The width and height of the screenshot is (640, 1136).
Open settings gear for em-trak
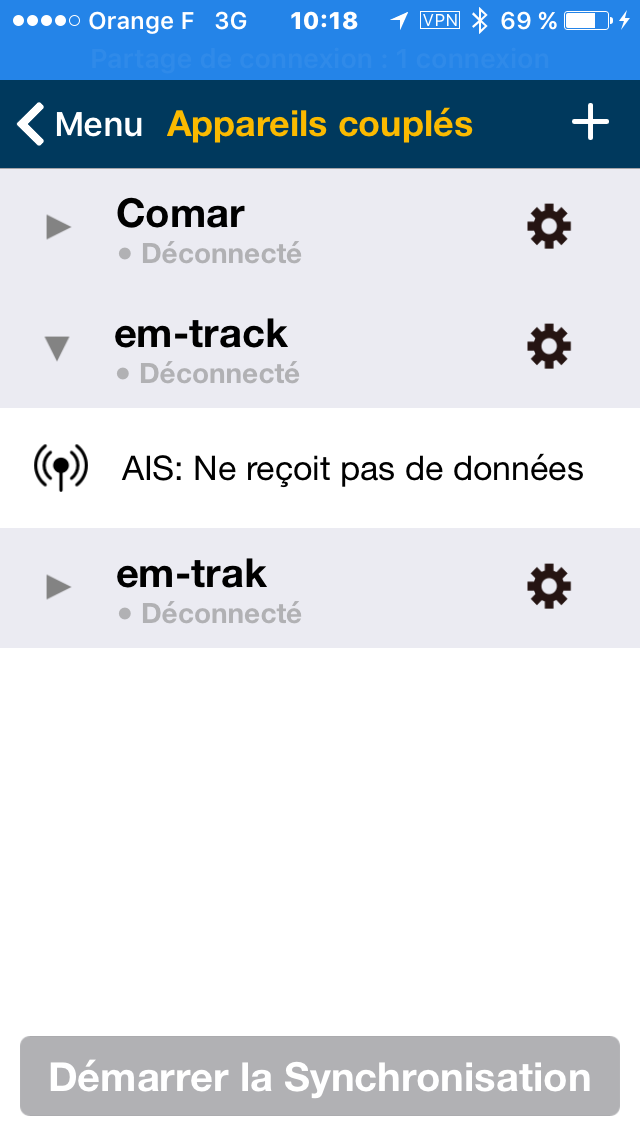(549, 586)
